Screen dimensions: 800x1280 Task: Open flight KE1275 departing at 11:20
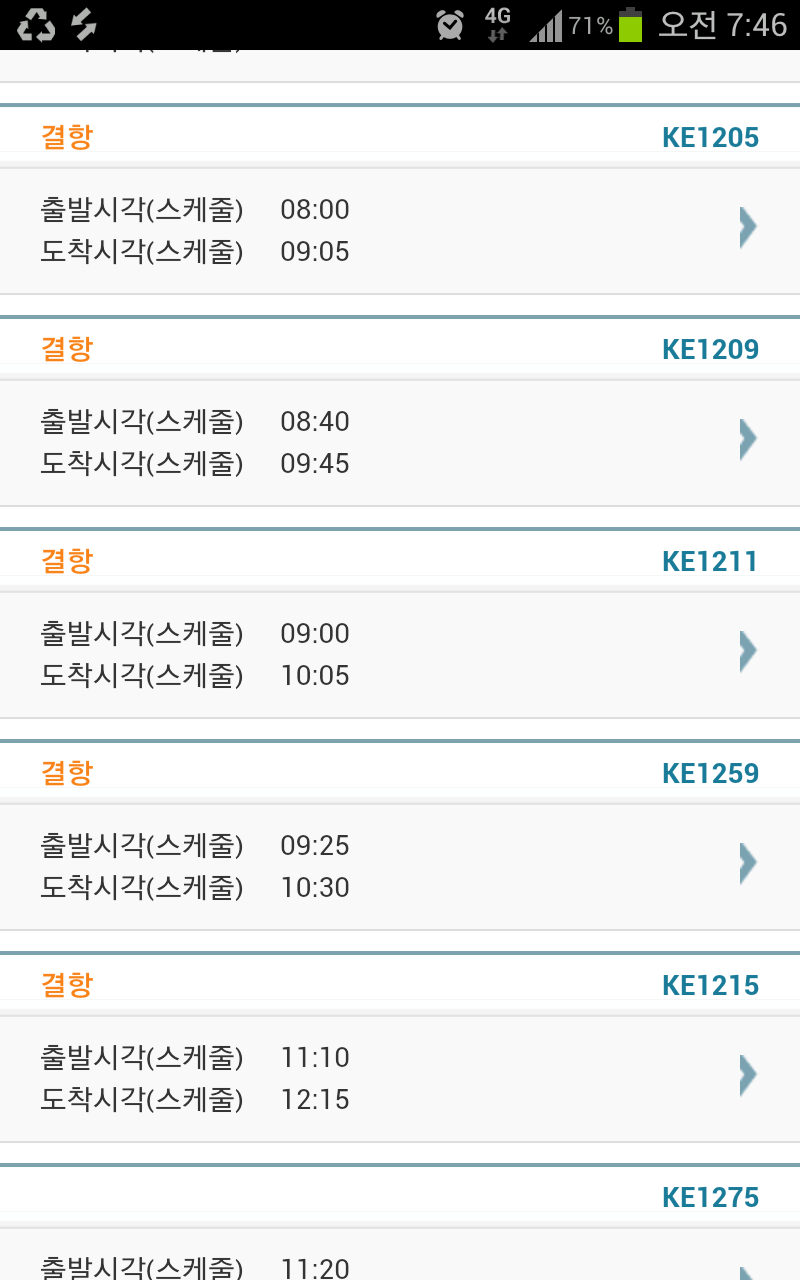coord(400,1254)
